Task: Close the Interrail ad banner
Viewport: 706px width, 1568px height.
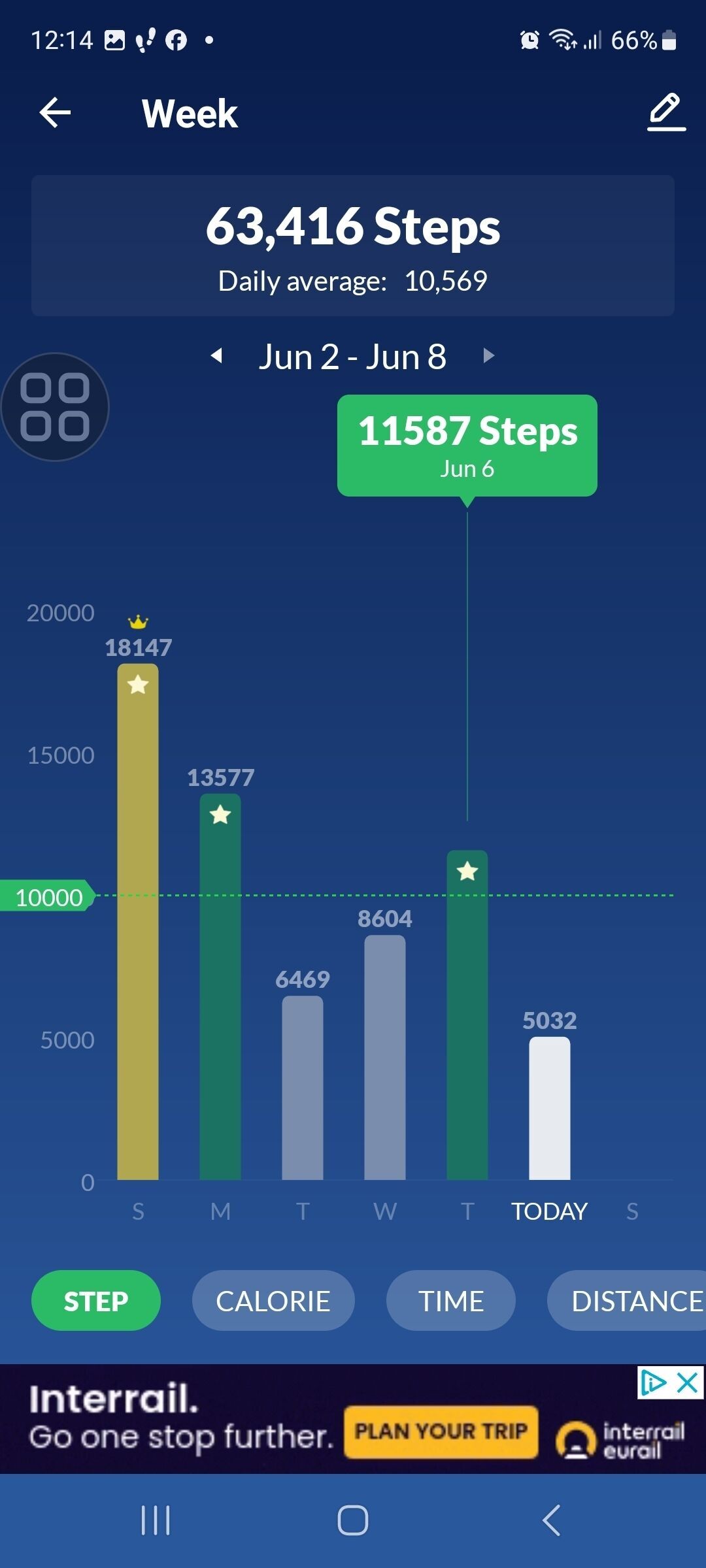Action: click(x=688, y=1382)
